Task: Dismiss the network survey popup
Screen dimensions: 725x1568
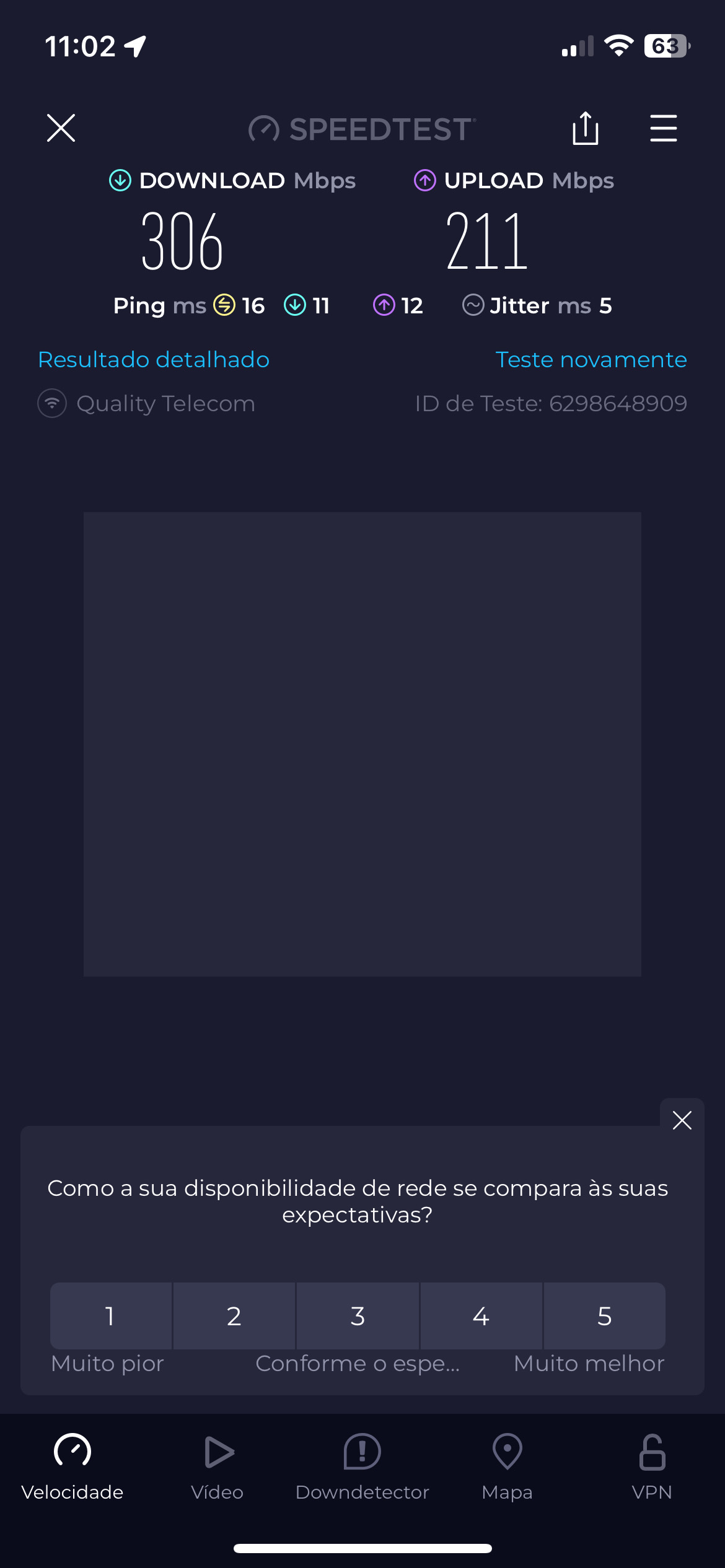Action: (682, 1120)
